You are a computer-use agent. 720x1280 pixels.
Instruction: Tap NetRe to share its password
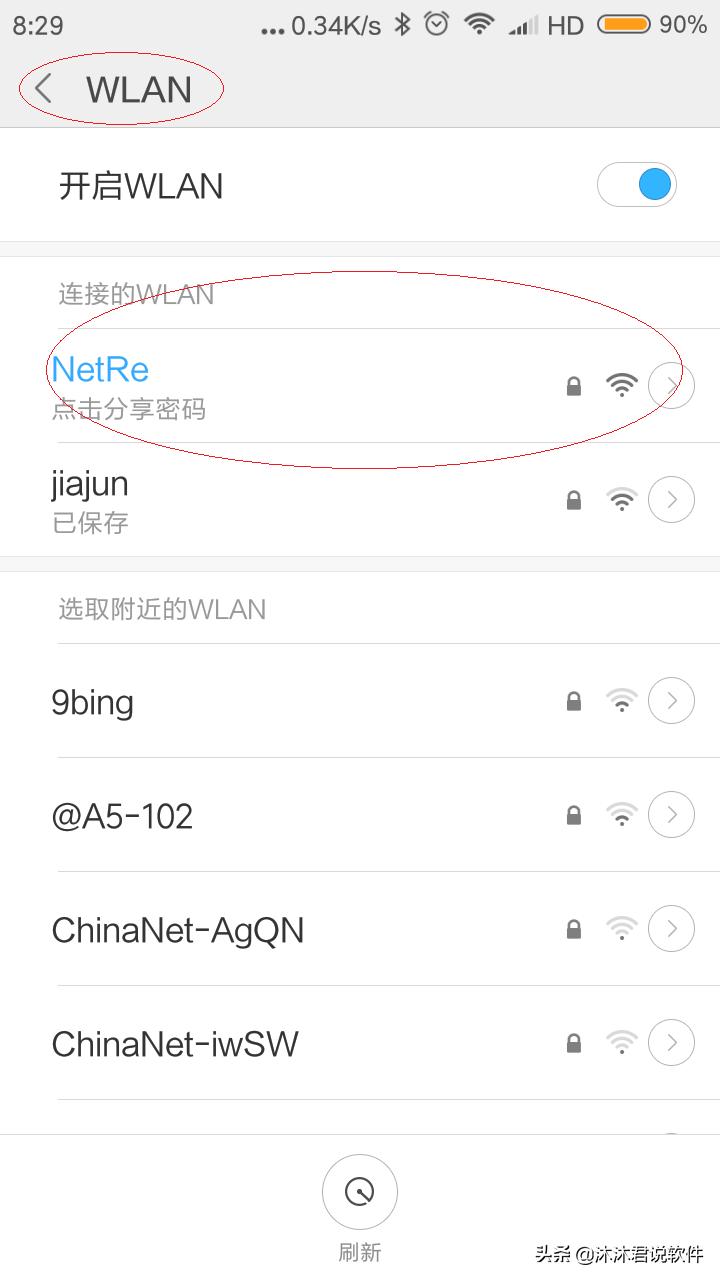pos(250,385)
